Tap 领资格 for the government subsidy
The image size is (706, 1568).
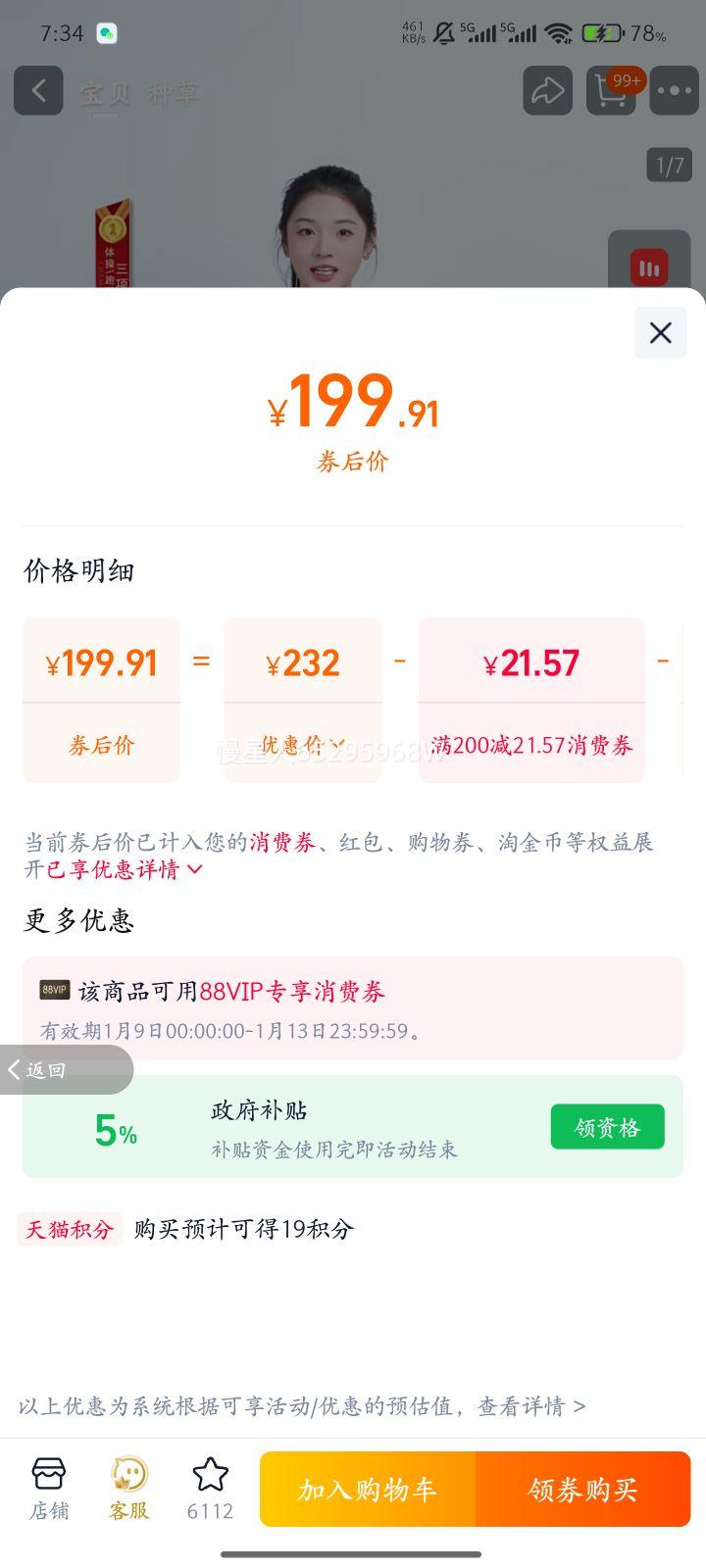pyautogui.click(x=607, y=1126)
